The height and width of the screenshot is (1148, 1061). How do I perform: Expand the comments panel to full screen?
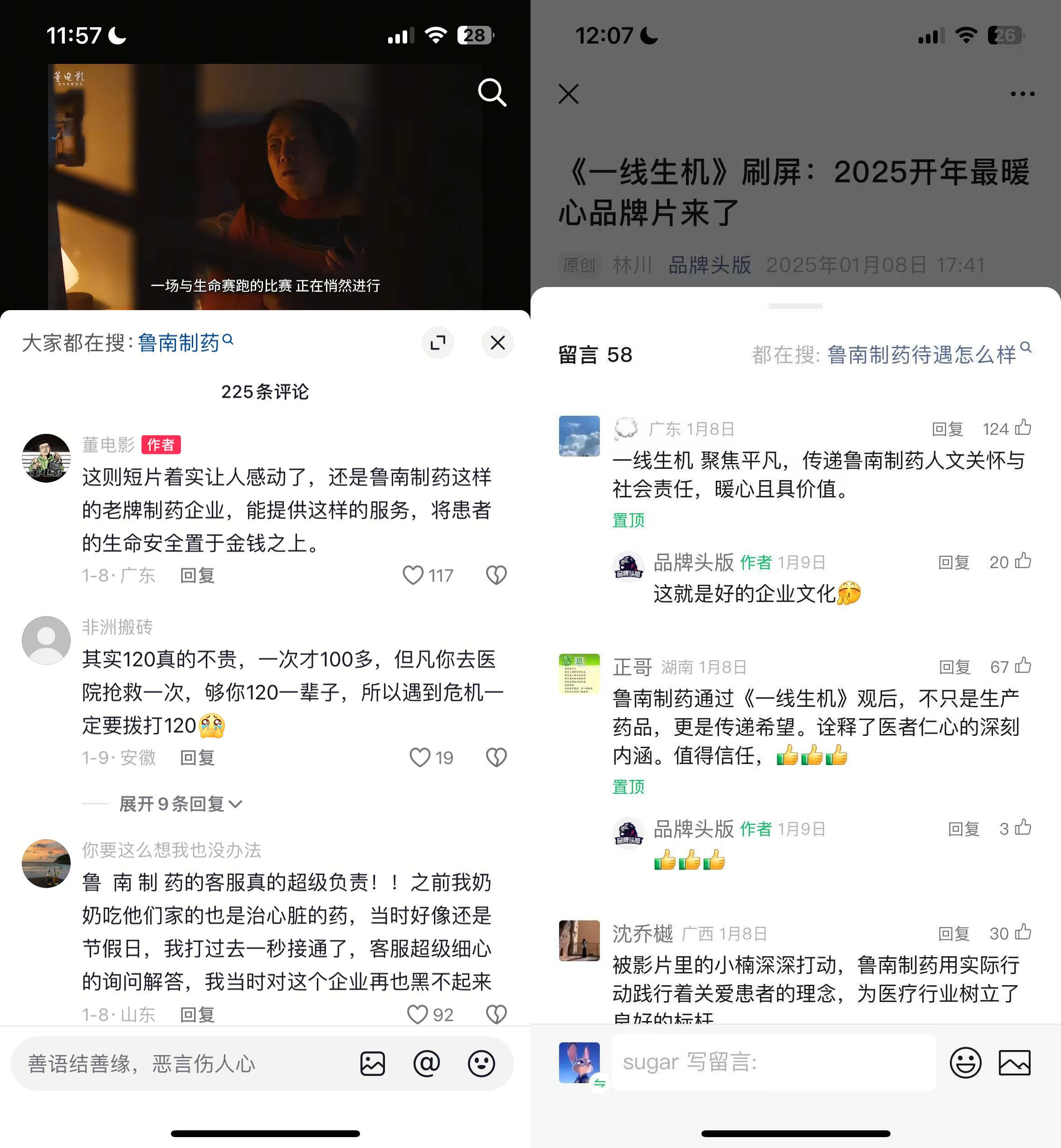(x=438, y=343)
